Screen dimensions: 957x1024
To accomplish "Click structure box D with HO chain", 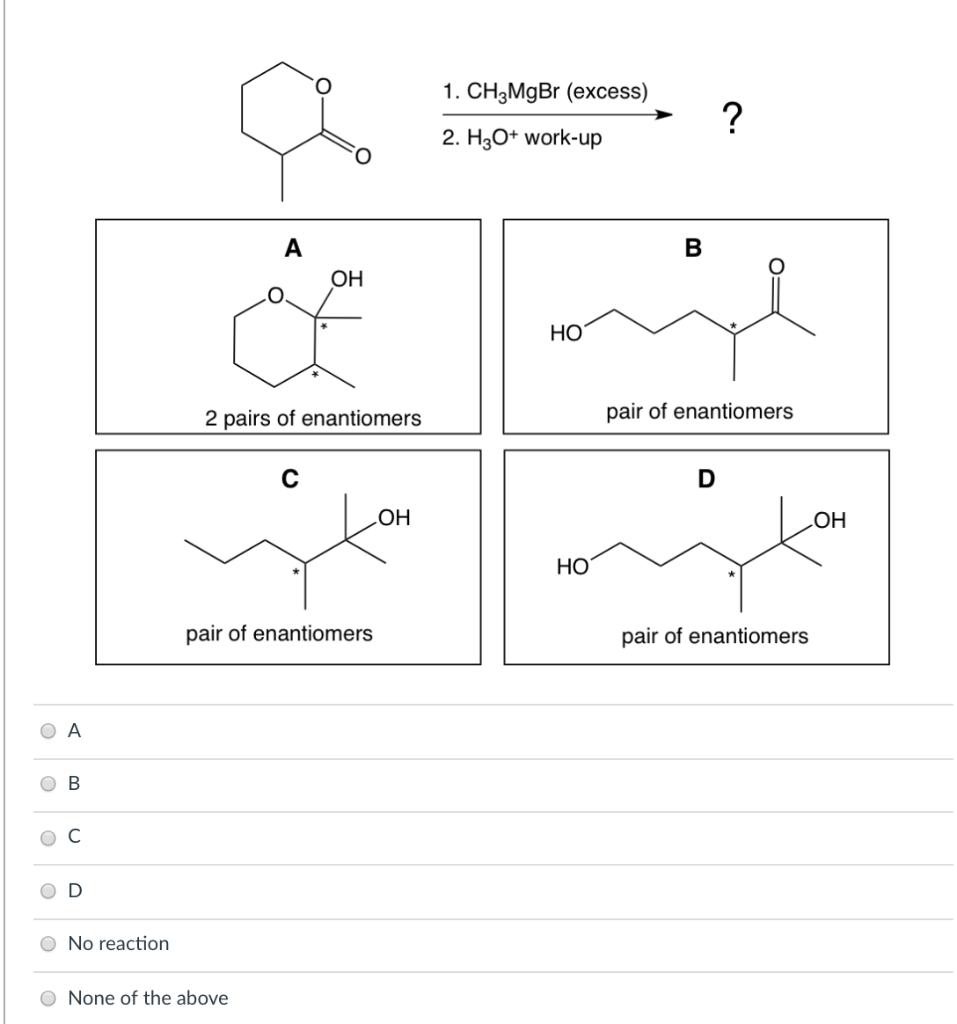I will [x=696, y=557].
